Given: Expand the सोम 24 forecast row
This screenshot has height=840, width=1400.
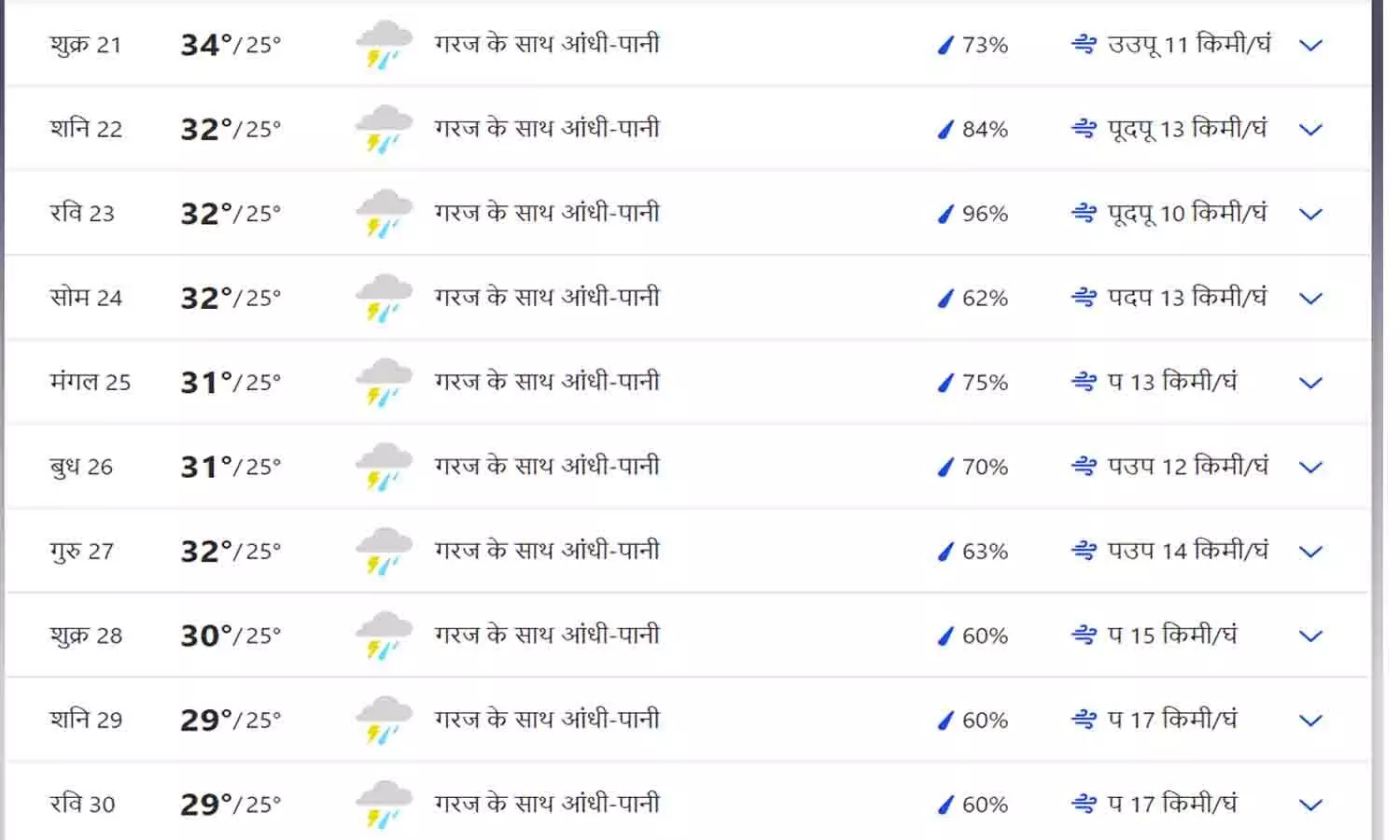Looking at the screenshot, I should point(1310,299).
